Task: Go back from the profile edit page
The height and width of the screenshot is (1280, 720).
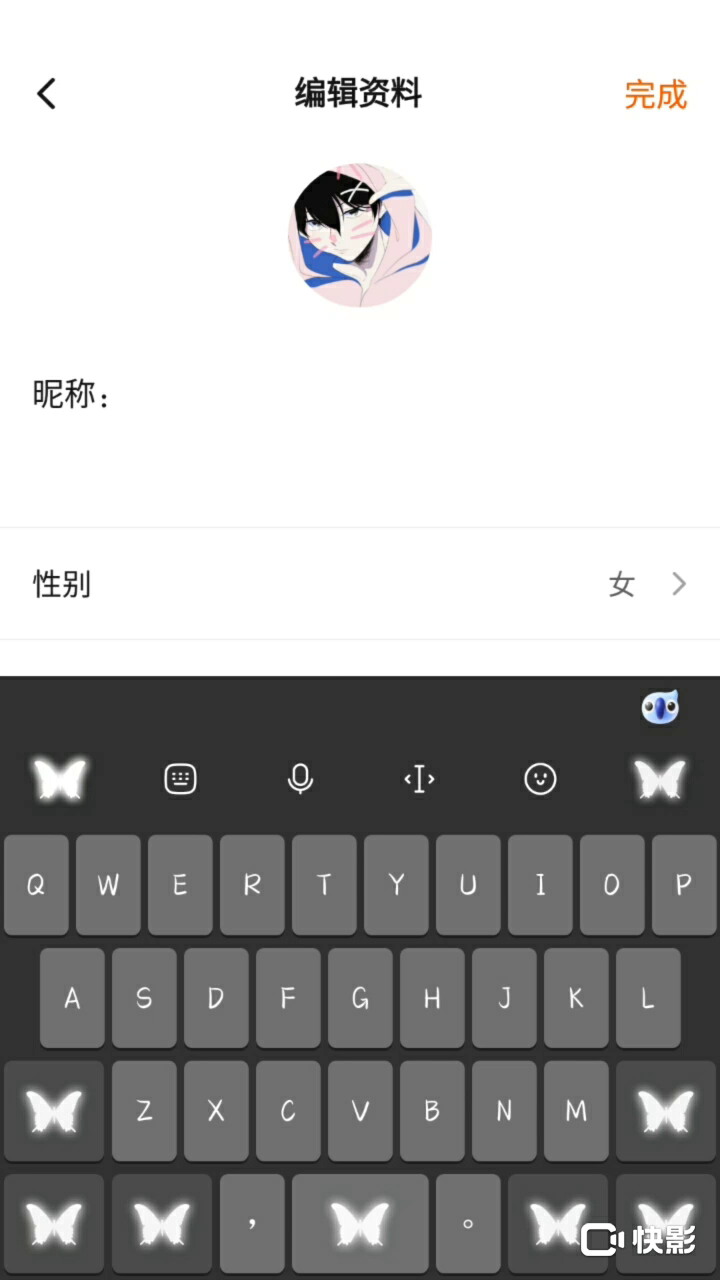Action: [x=46, y=94]
